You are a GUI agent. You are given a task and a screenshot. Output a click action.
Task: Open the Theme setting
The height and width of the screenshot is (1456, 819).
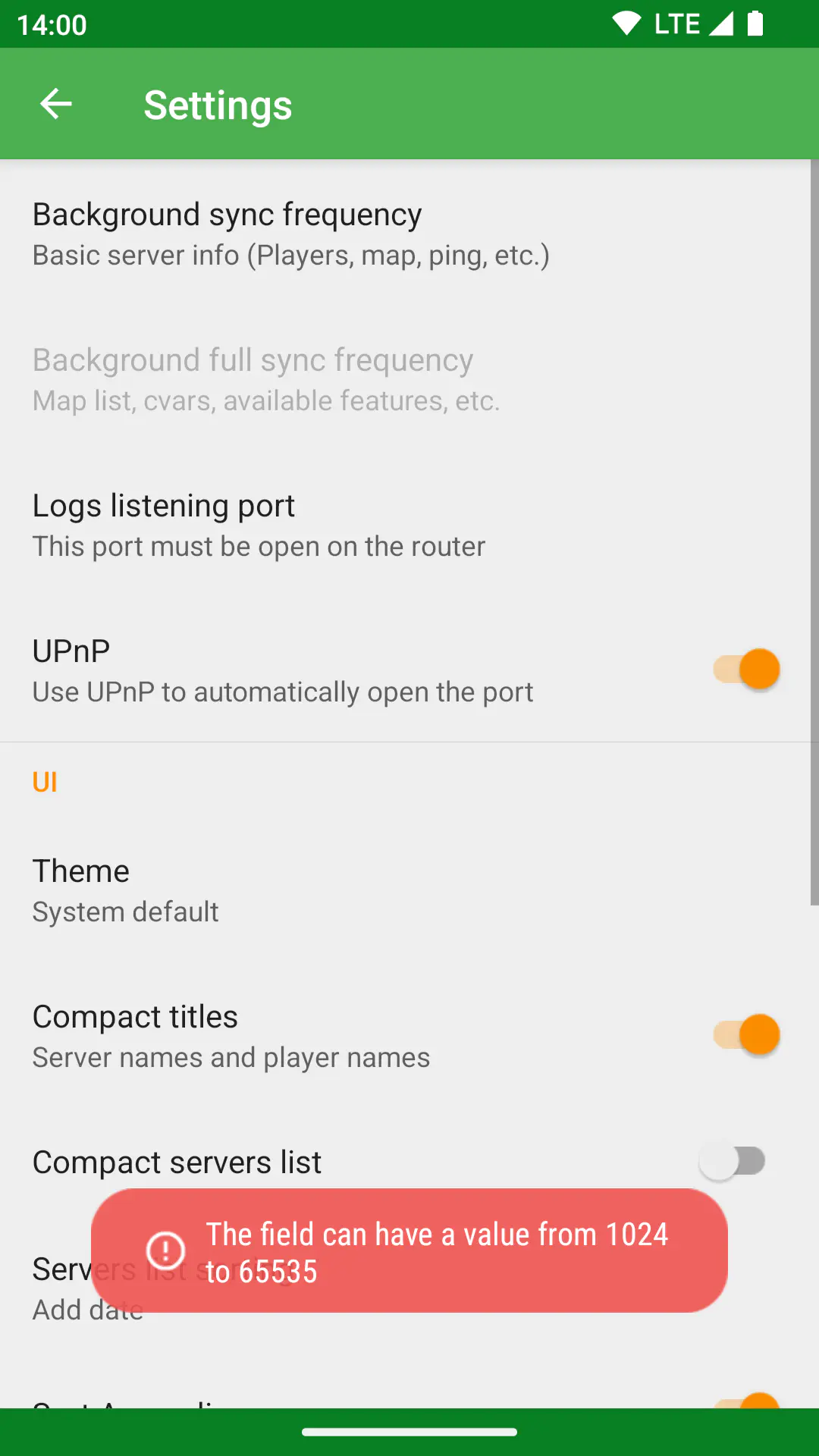[x=409, y=890]
